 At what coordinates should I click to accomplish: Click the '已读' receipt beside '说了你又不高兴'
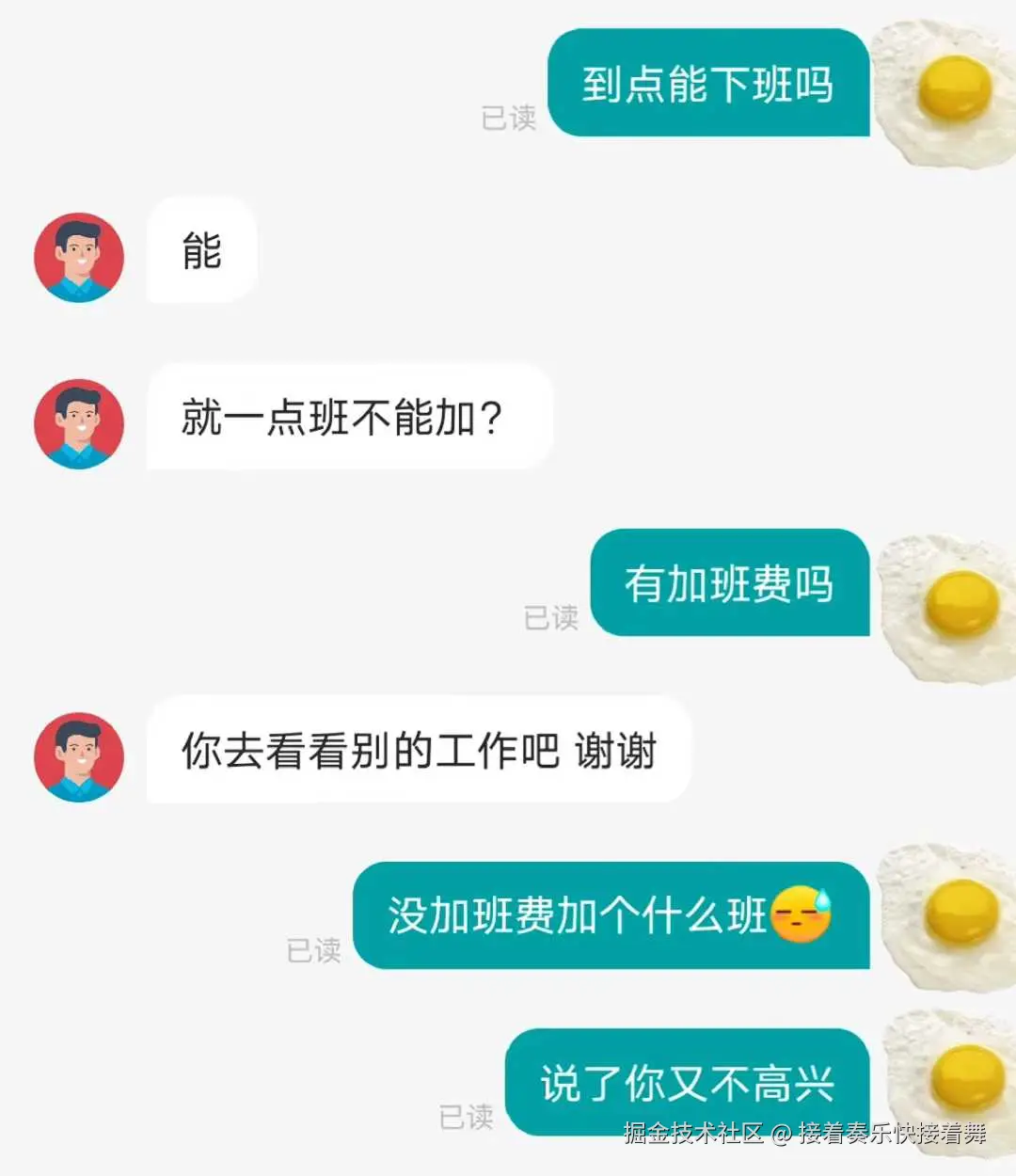464,1118
